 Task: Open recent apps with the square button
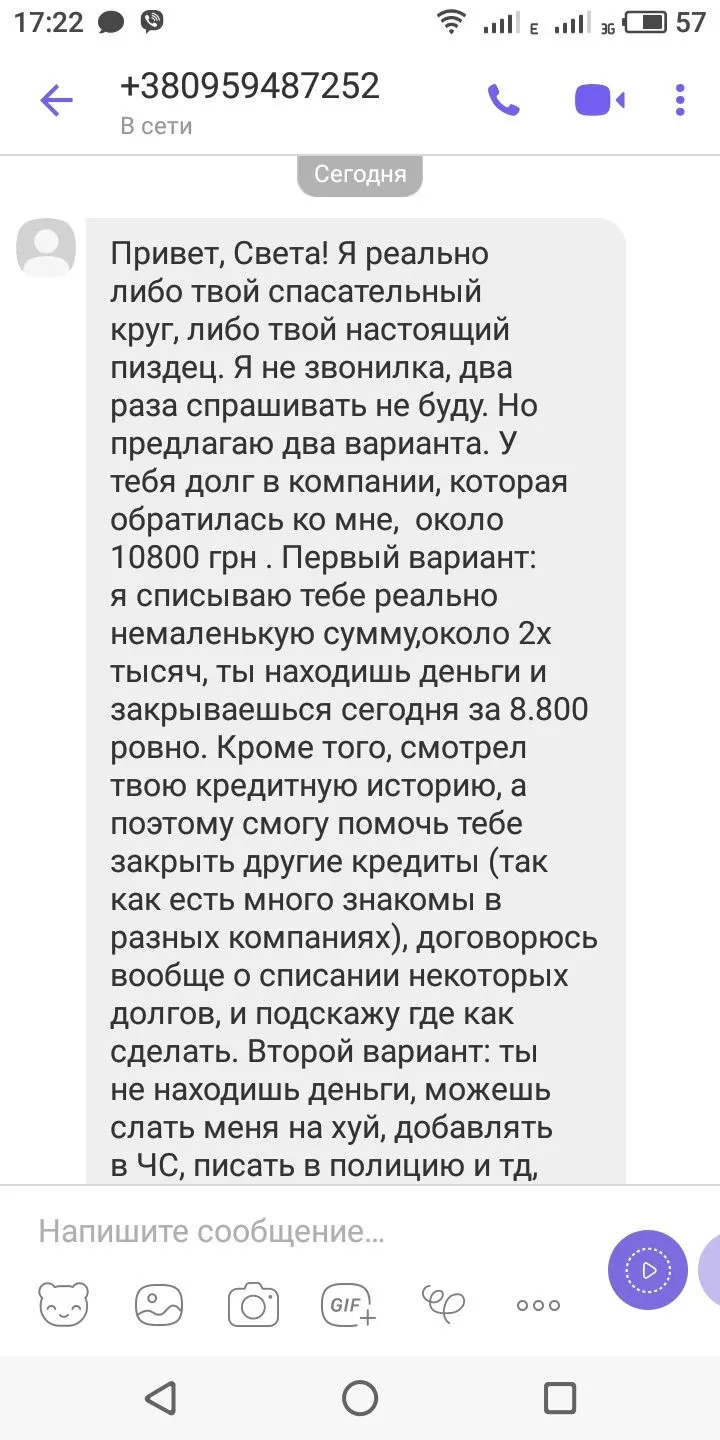pyautogui.click(x=560, y=1397)
